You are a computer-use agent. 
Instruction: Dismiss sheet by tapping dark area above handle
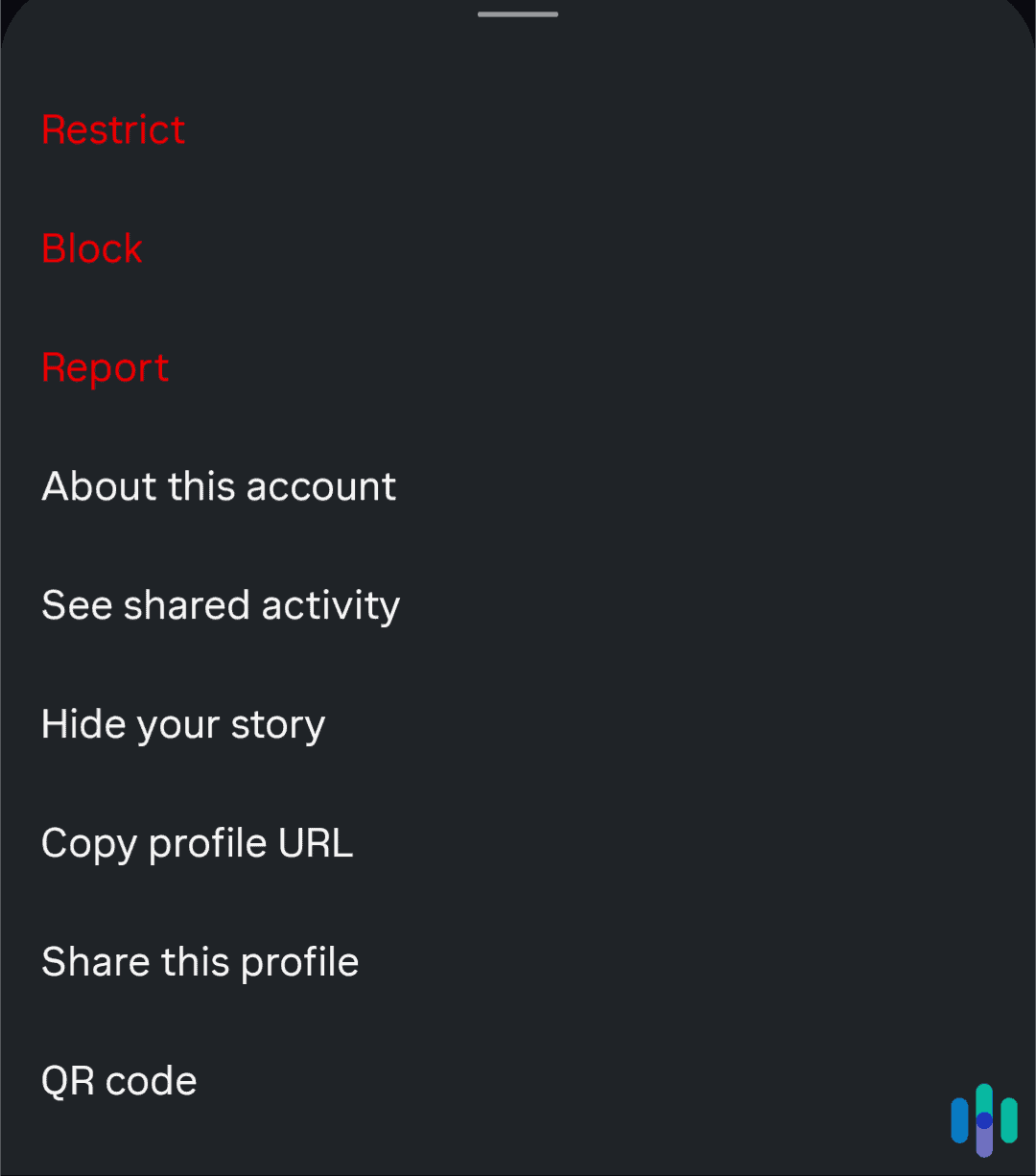[518, 4]
